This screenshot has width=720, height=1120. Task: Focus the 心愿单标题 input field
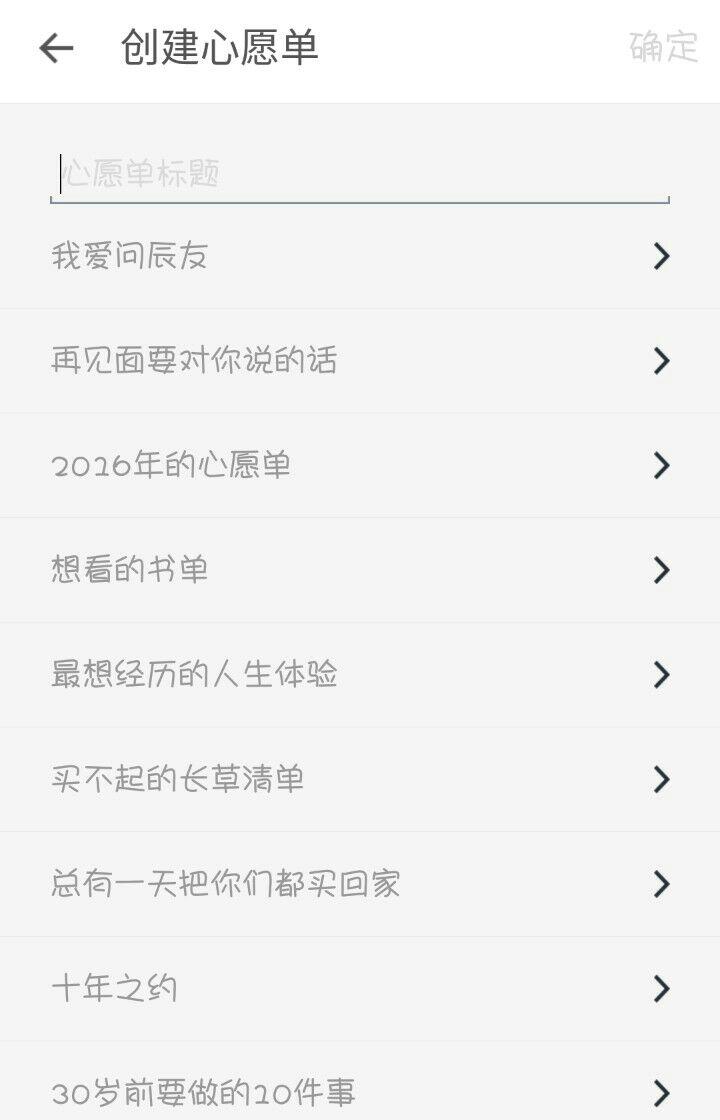click(360, 175)
